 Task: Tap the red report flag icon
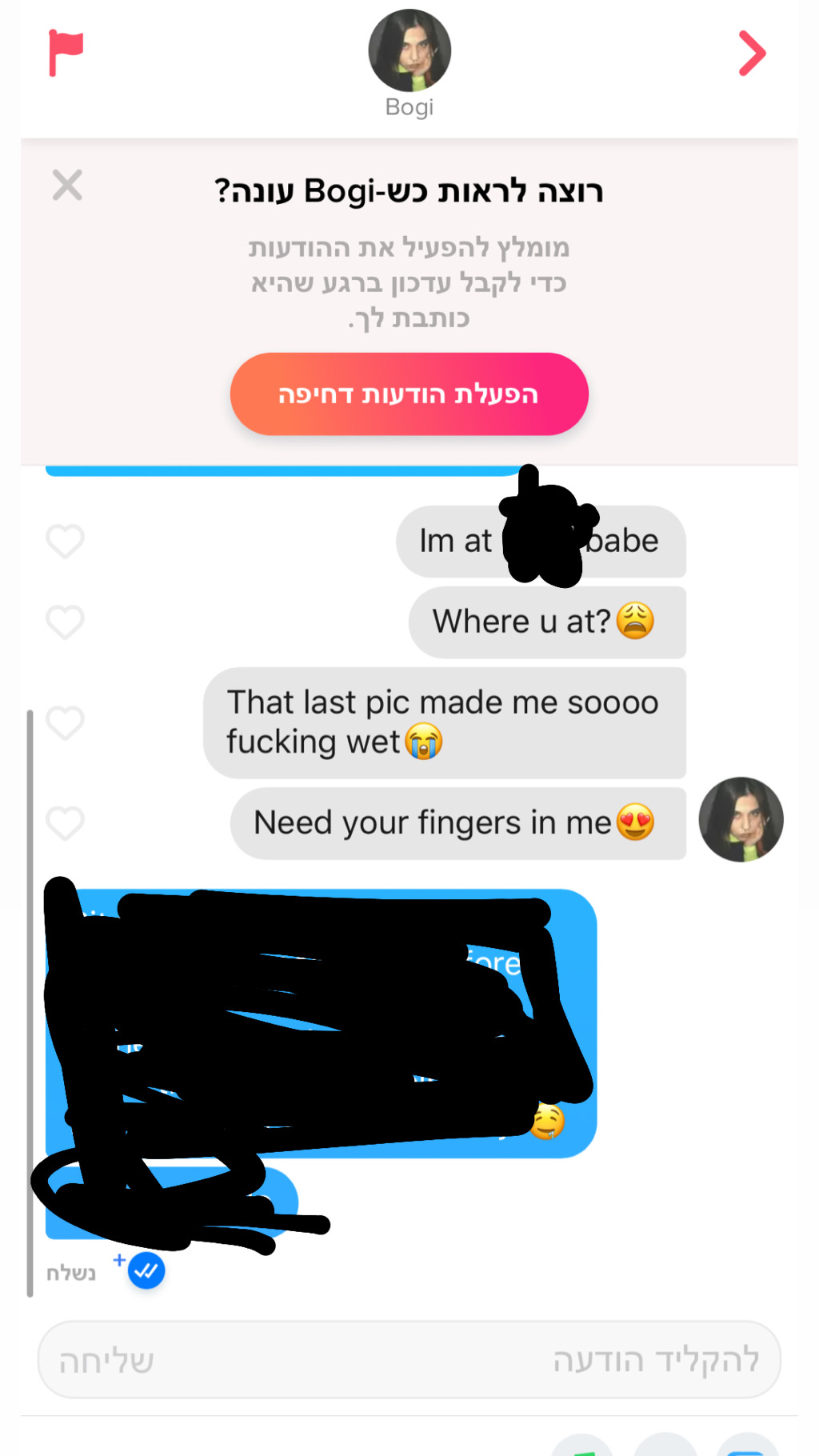click(66, 52)
